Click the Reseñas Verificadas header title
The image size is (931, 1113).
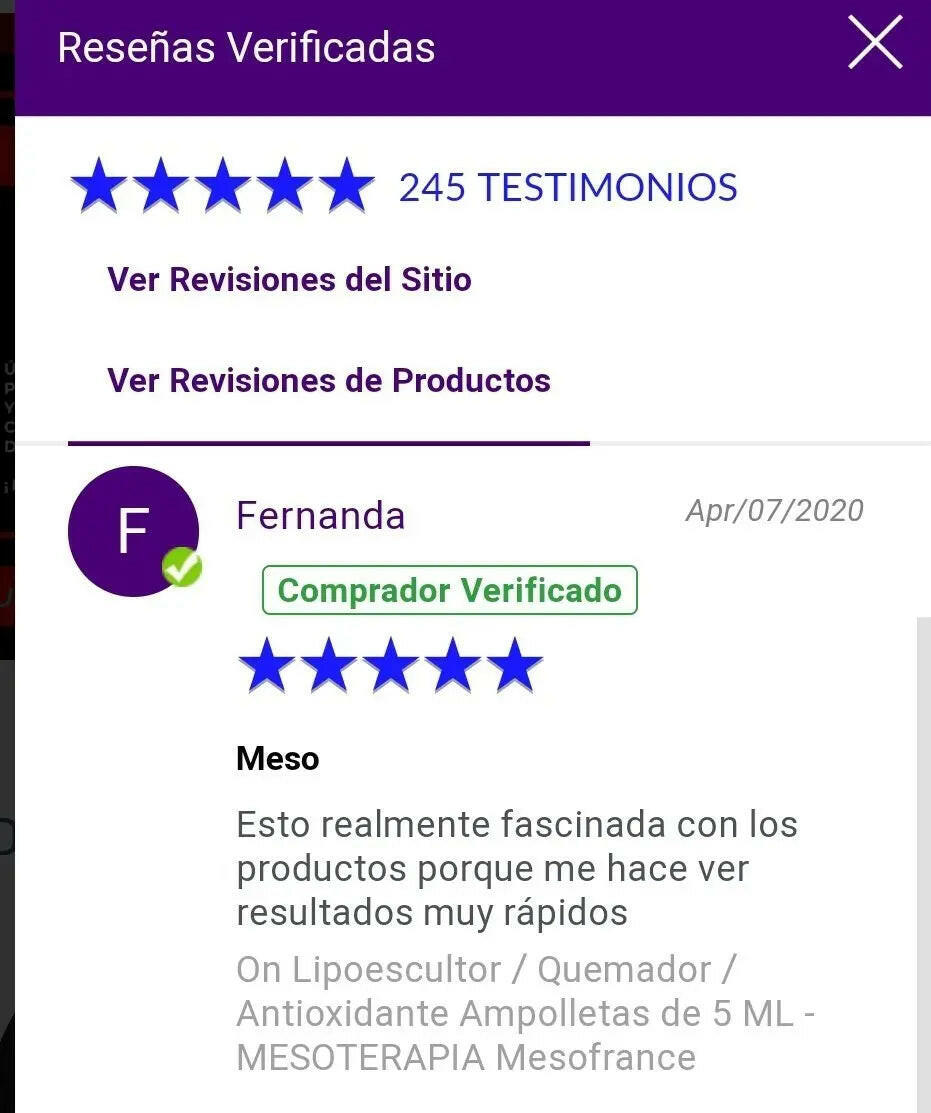pos(246,46)
